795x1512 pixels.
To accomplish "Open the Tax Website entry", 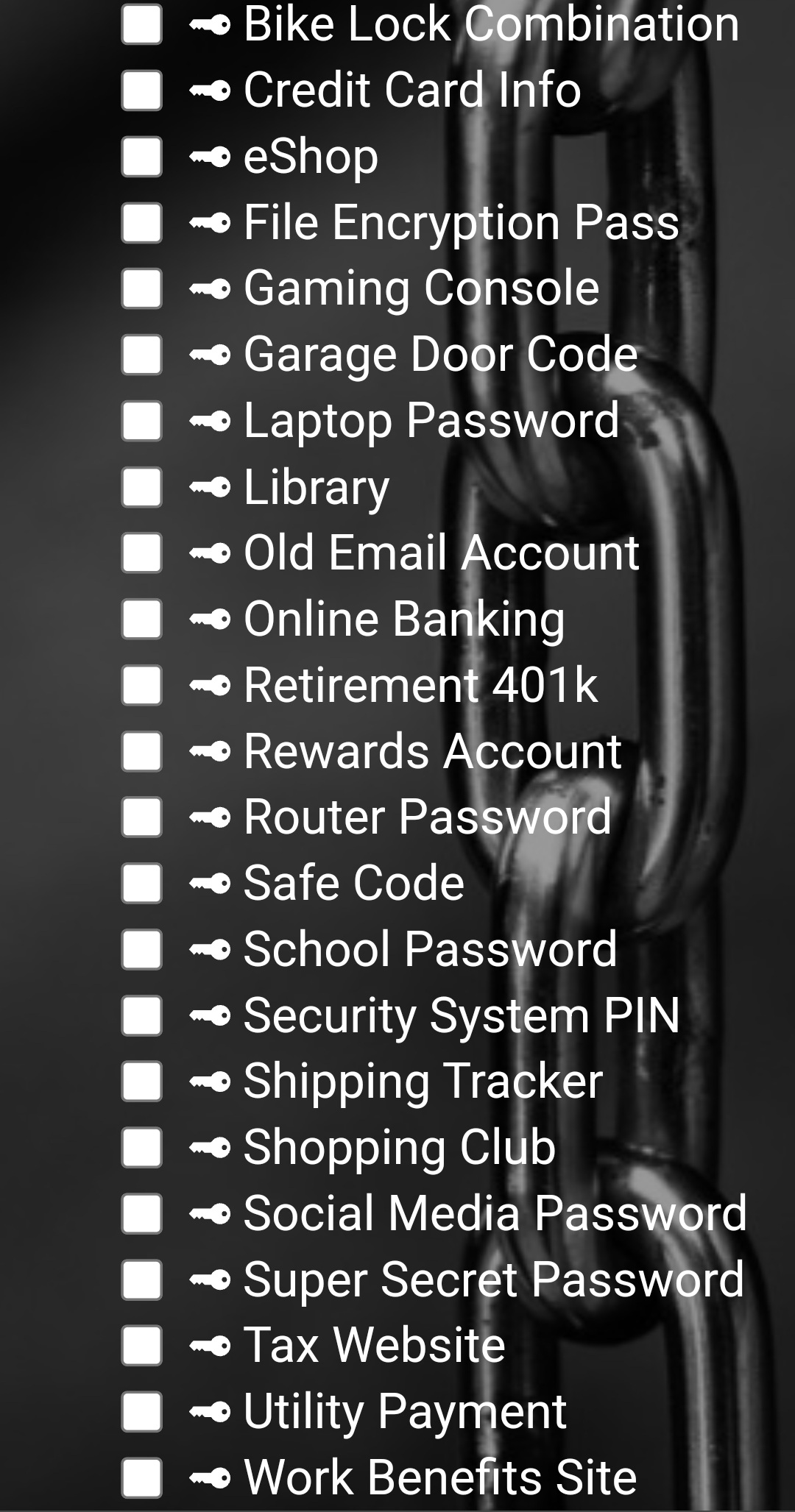I will 372,1345.
